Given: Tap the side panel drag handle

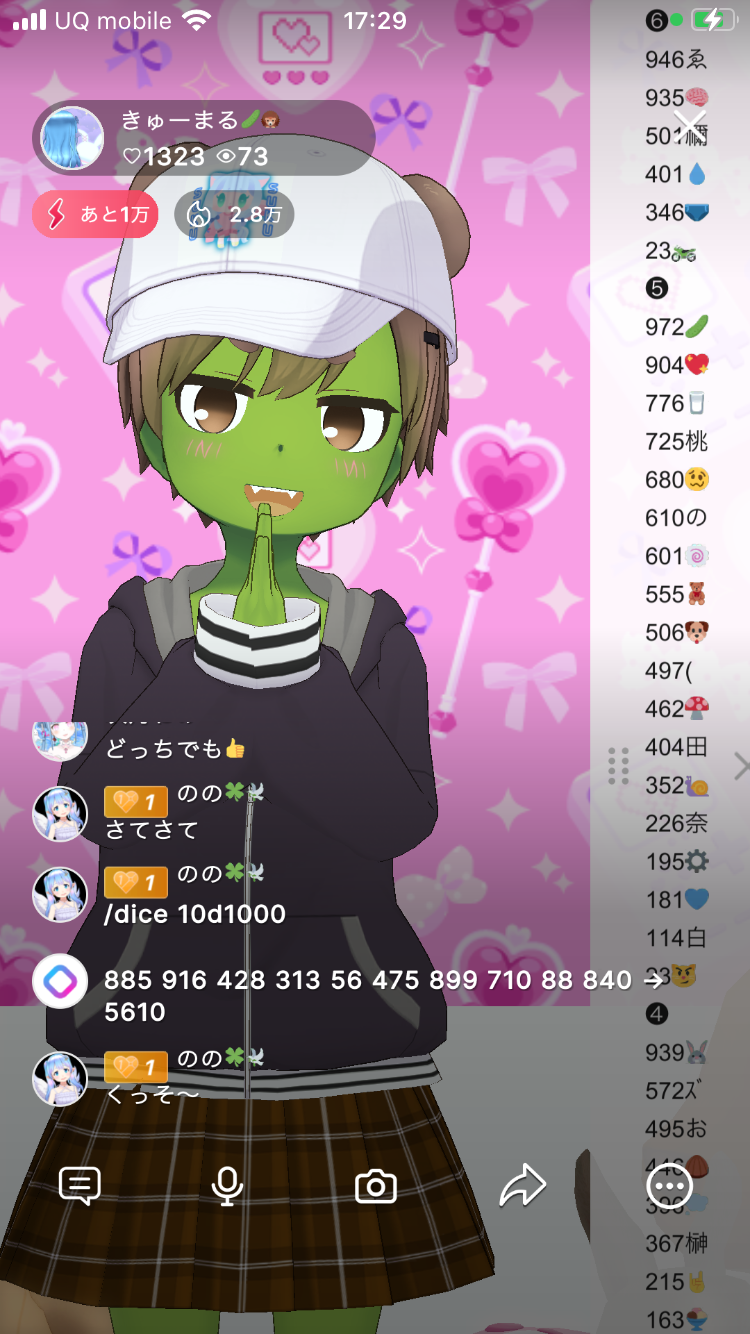Looking at the screenshot, I should (x=618, y=766).
